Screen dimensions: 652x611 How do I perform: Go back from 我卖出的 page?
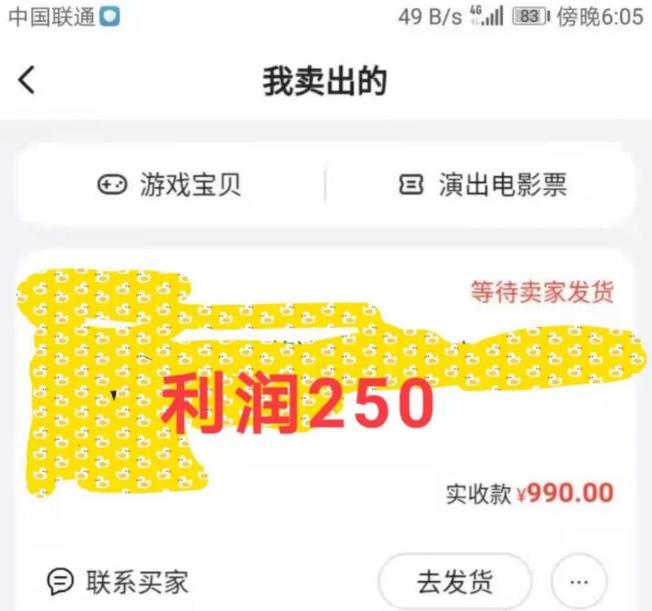click(x=27, y=80)
